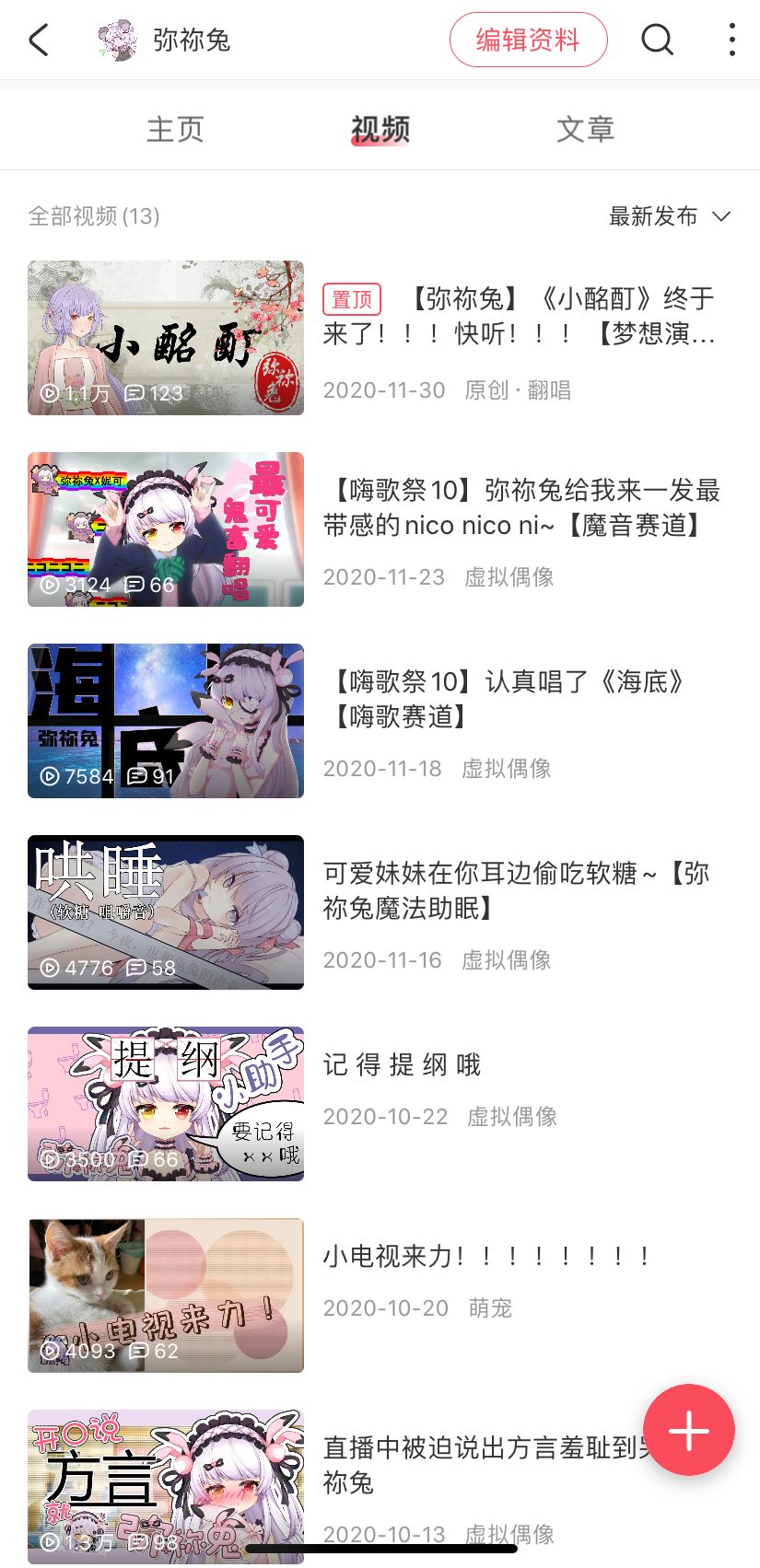
Task: Switch to the 主页 tab
Action: (175, 130)
